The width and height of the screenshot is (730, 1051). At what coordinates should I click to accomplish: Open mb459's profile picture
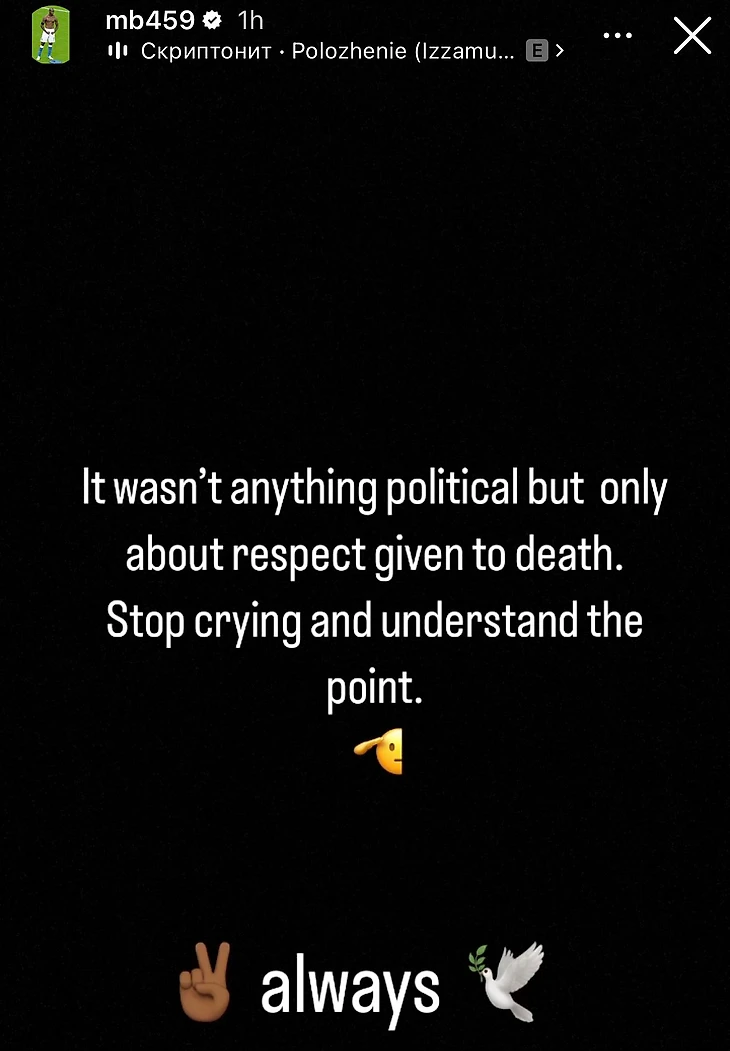tap(45, 36)
